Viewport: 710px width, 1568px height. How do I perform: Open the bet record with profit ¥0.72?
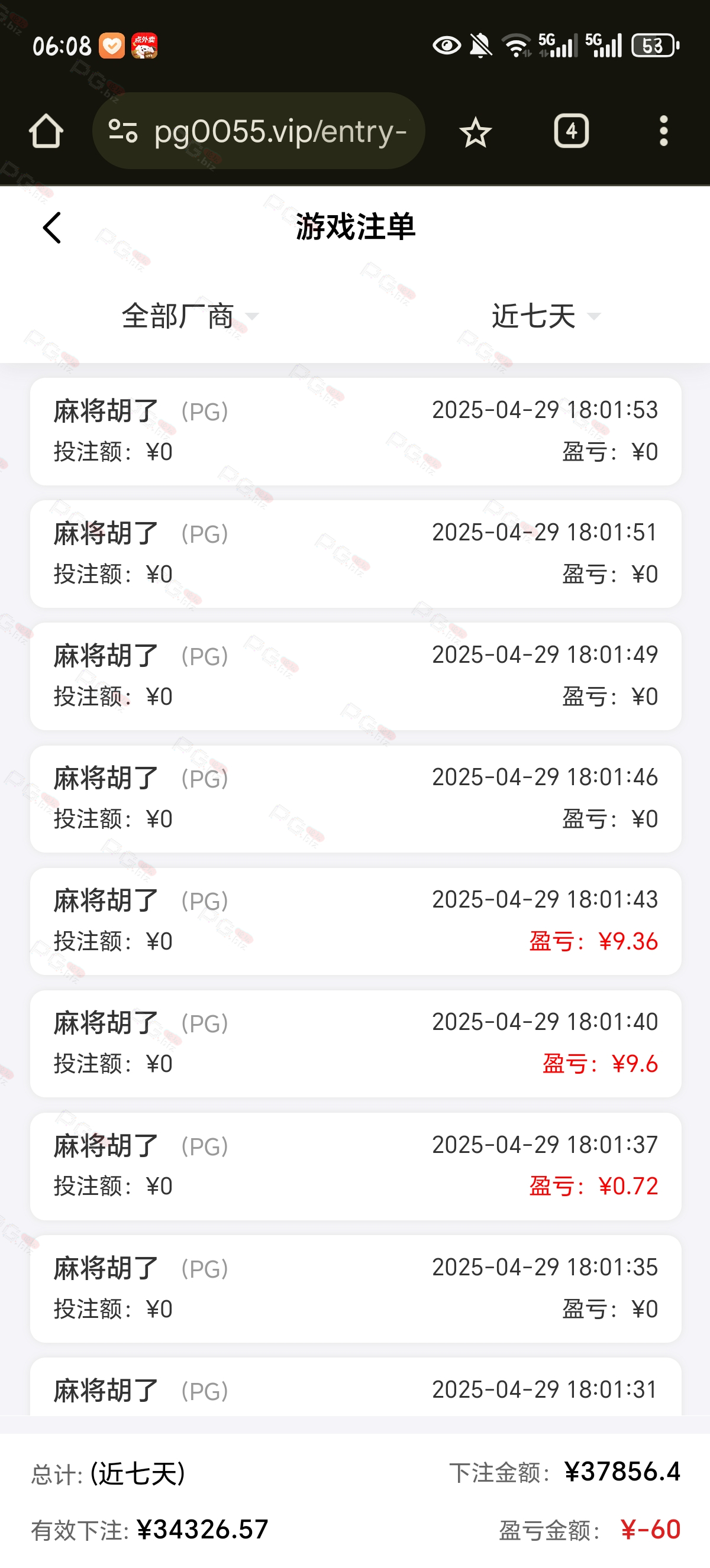pyautogui.click(x=356, y=1167)
